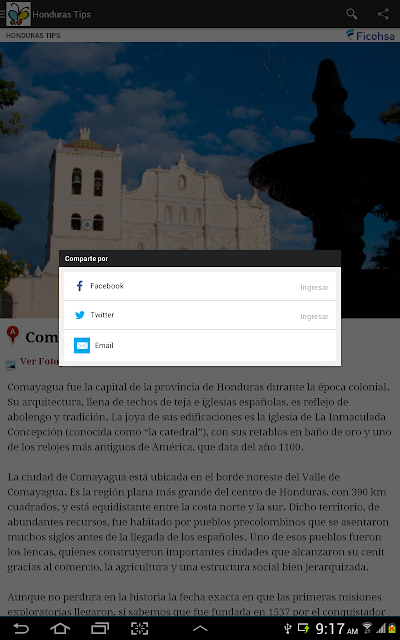This screenshot has width=400, height=640.
Task: Open the search icon in app bar
Action: click(351, 14)
